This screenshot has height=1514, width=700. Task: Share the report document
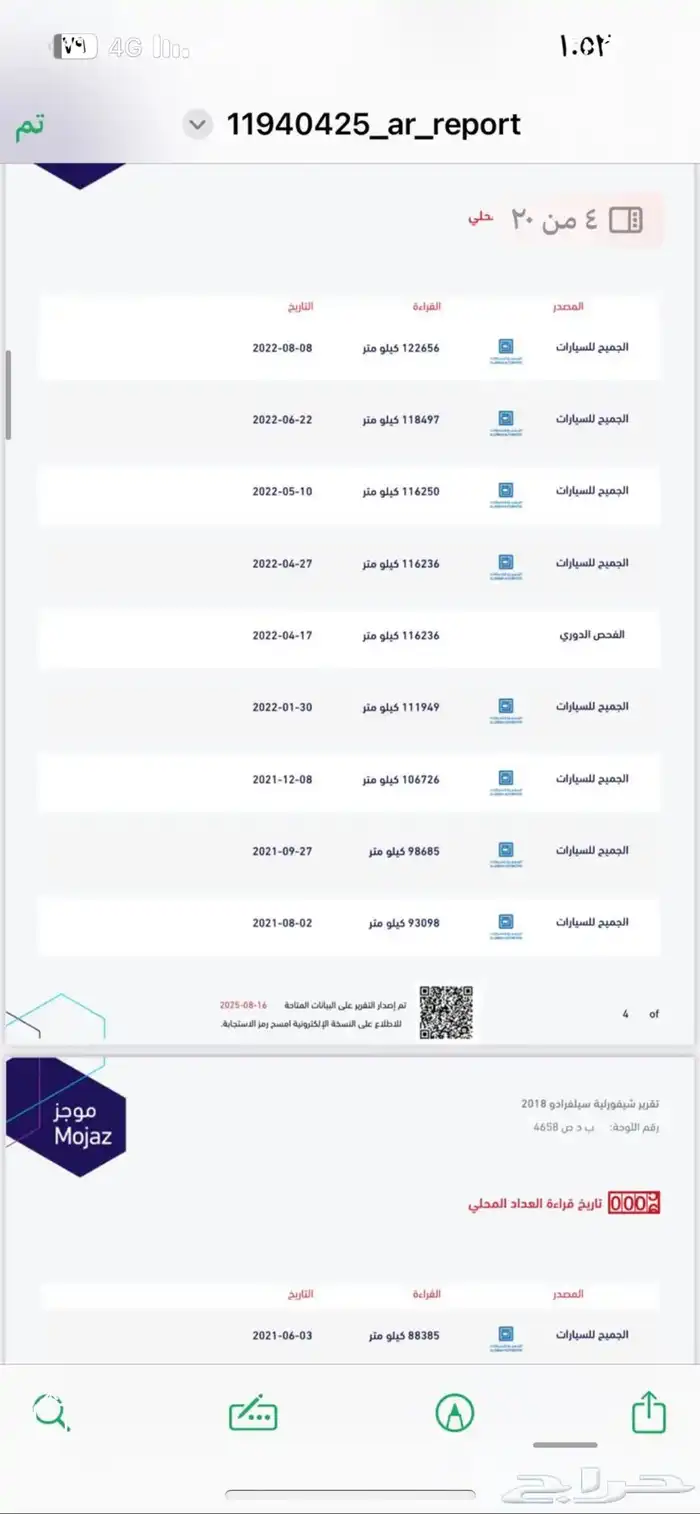(x=648, y=1412)
